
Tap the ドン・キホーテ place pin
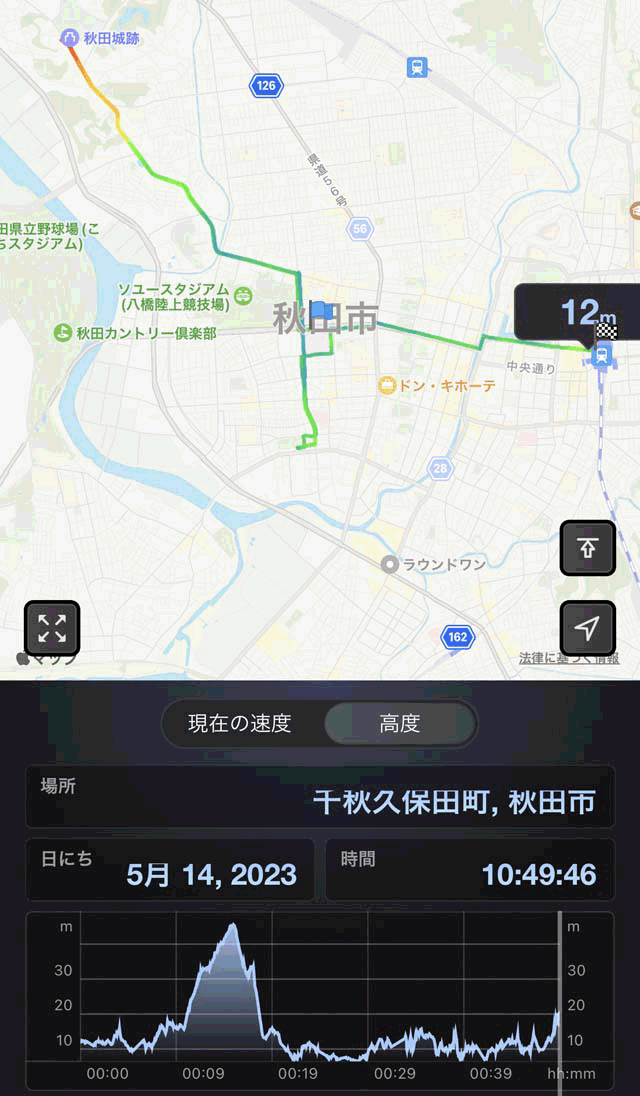(387, 385)
